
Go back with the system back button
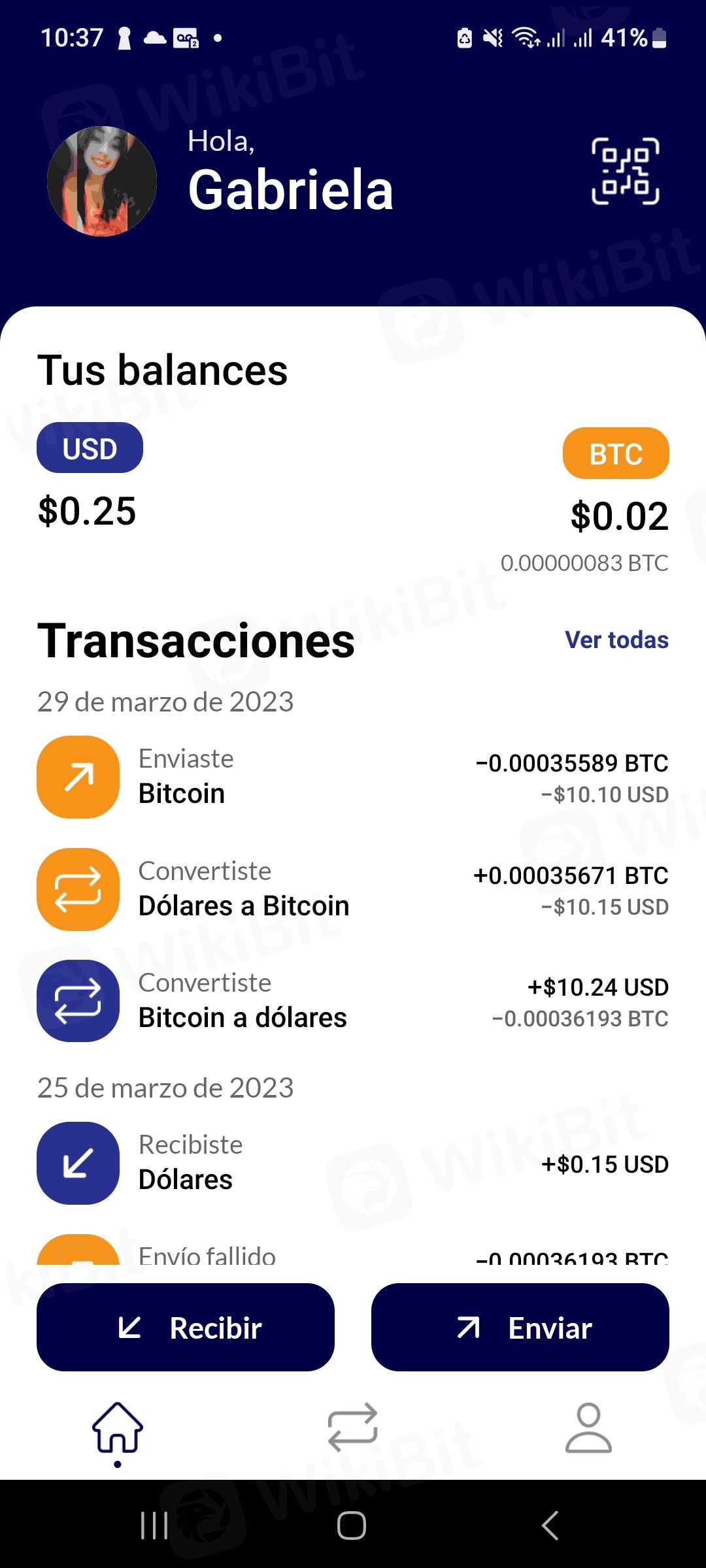pos(550,1526)
